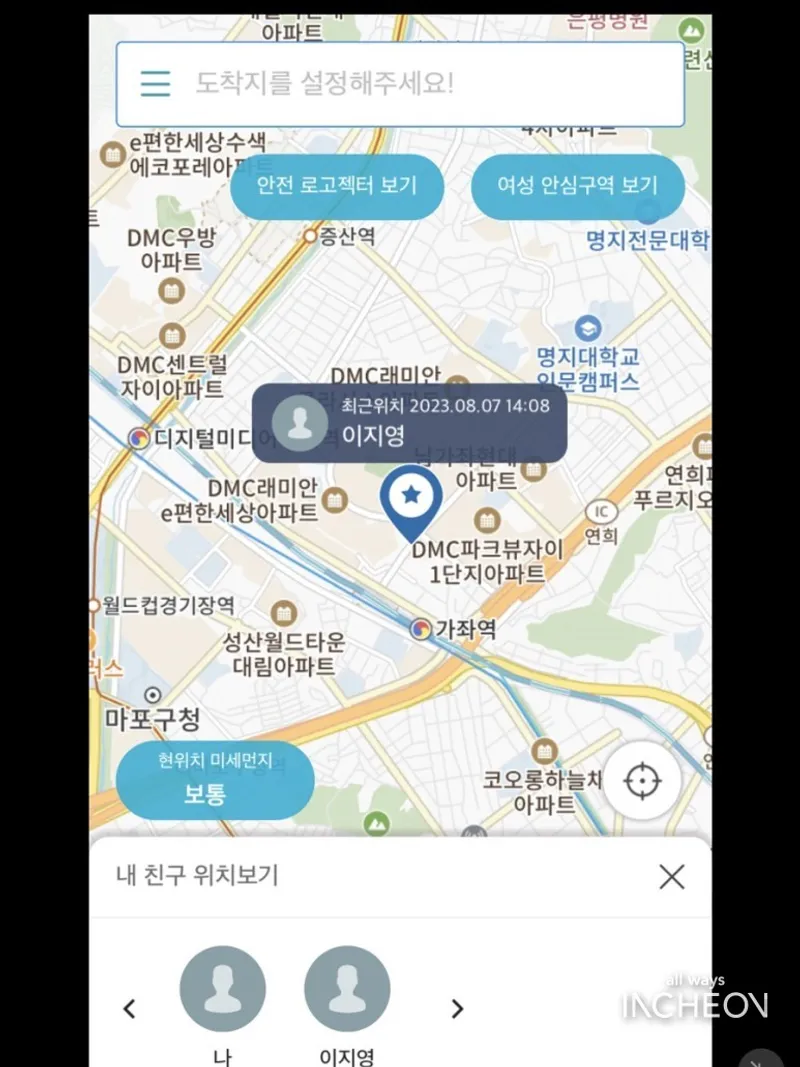Center map on my current location

pos(642,781)
